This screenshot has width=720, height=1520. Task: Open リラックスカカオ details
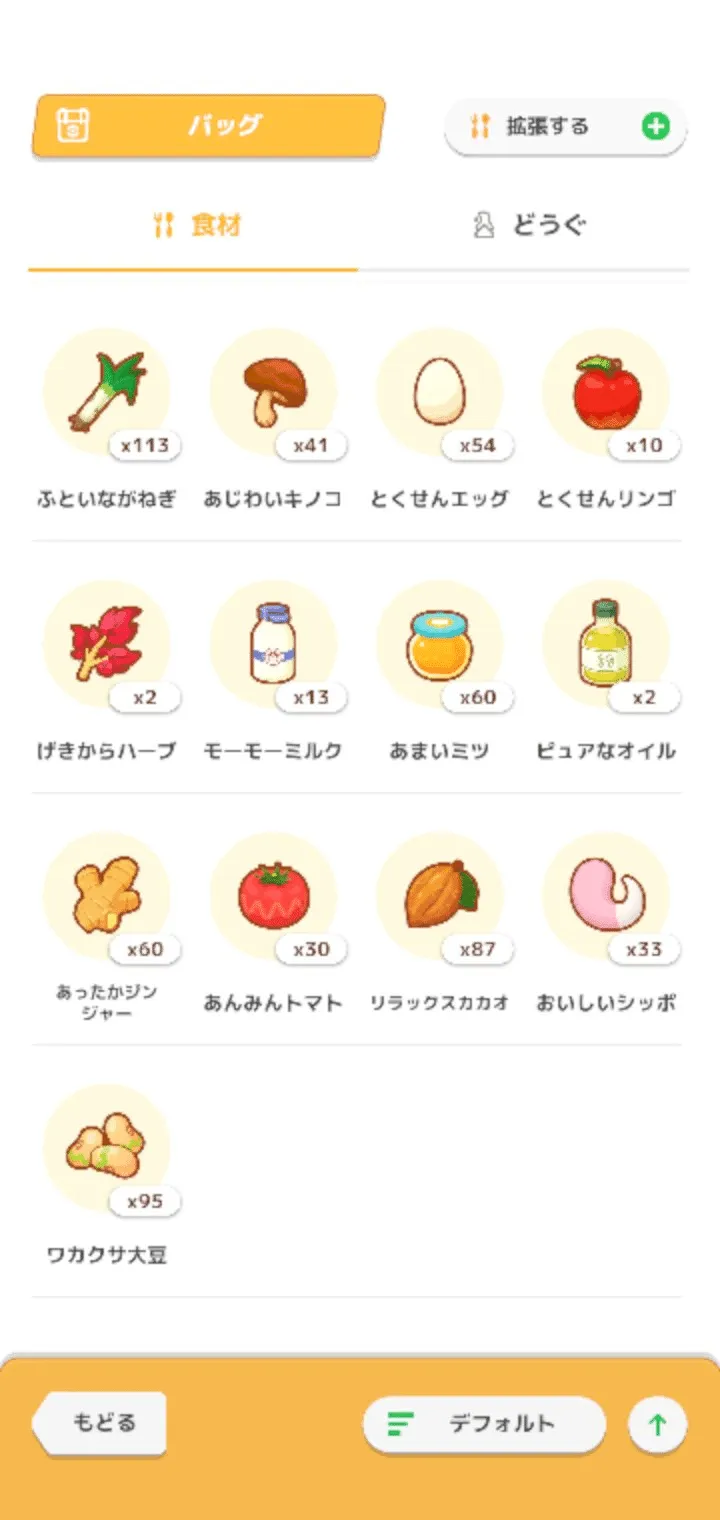[439, 897]
